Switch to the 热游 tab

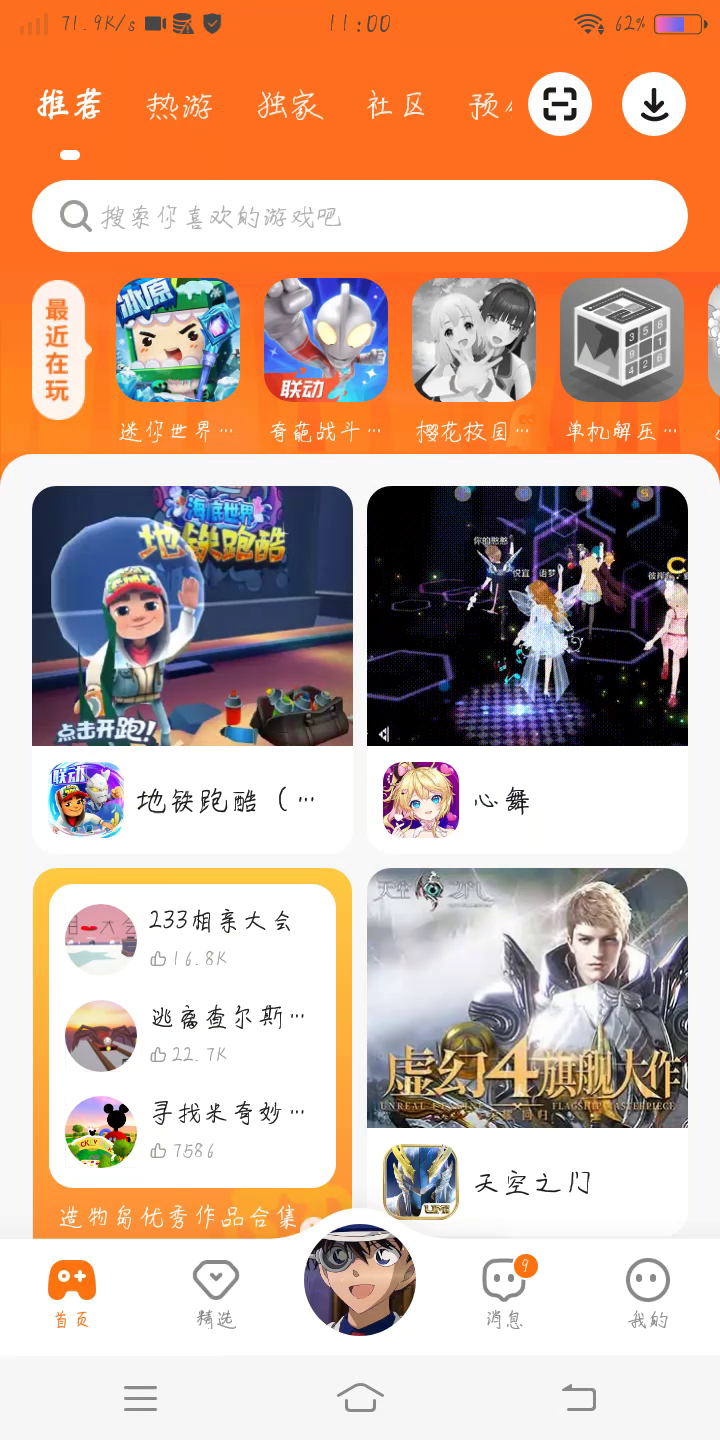[180, 105]
